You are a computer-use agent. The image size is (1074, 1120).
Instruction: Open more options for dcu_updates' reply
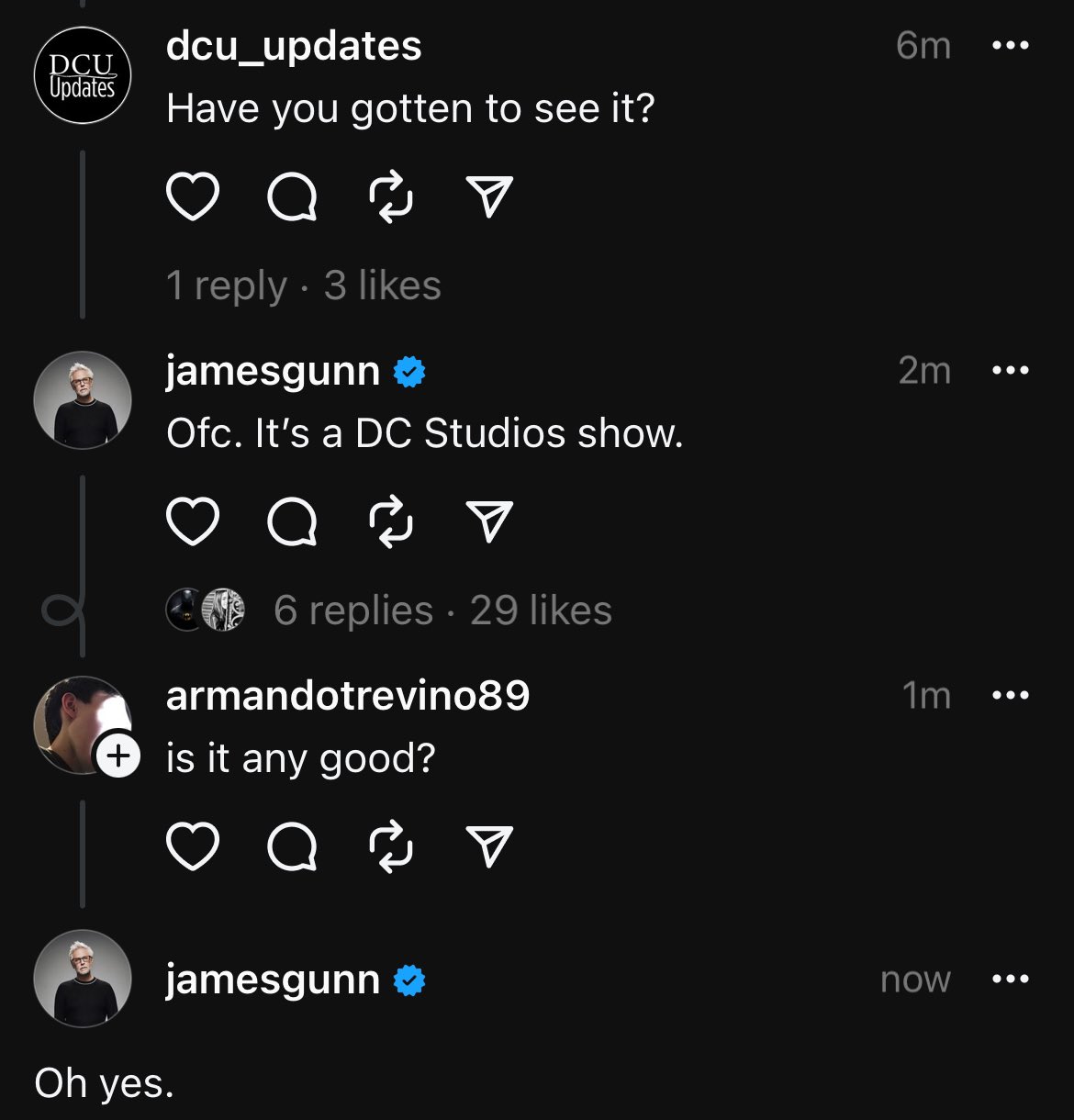(1011, 46)
